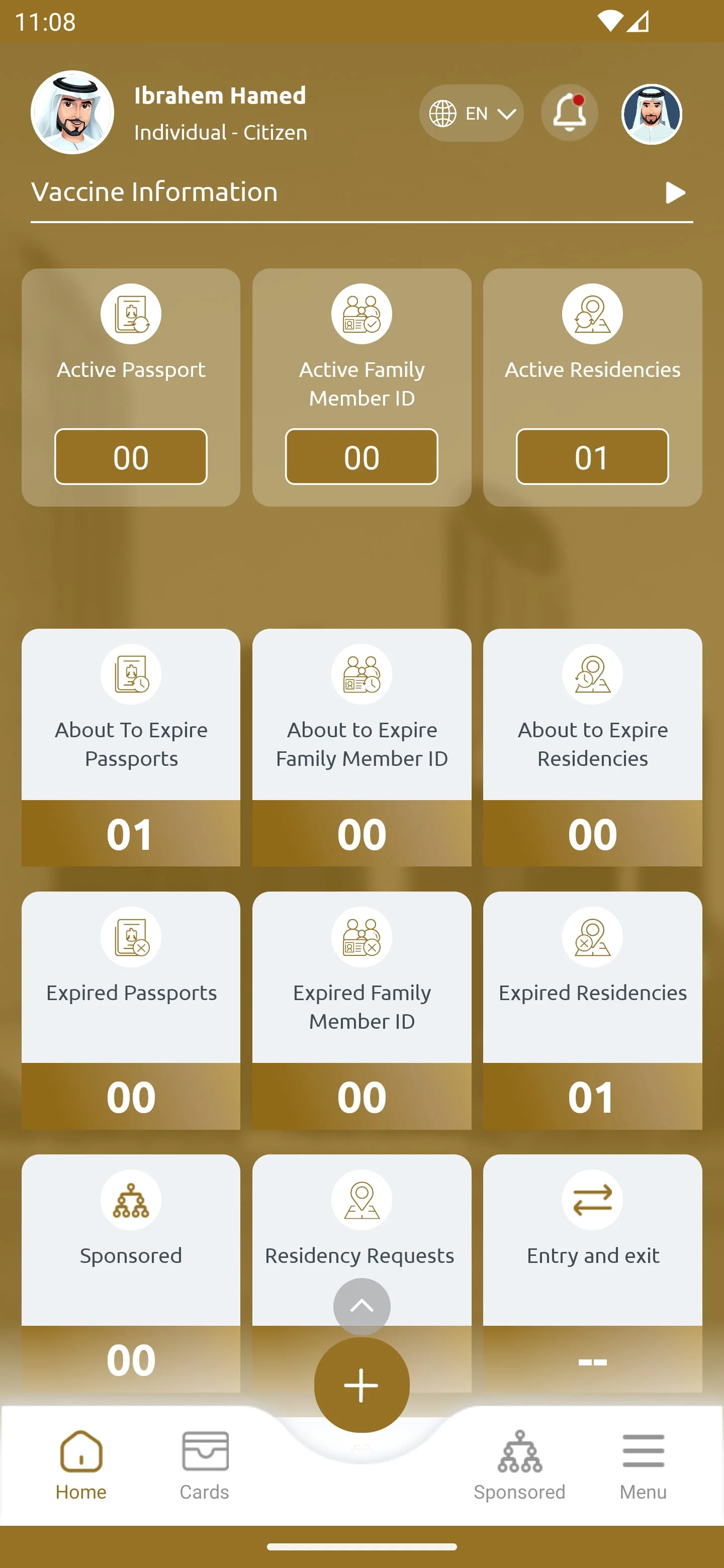Click the Active Residencies location icon
This screenshot has width=724, height=1568.
(x=591, y=314)
